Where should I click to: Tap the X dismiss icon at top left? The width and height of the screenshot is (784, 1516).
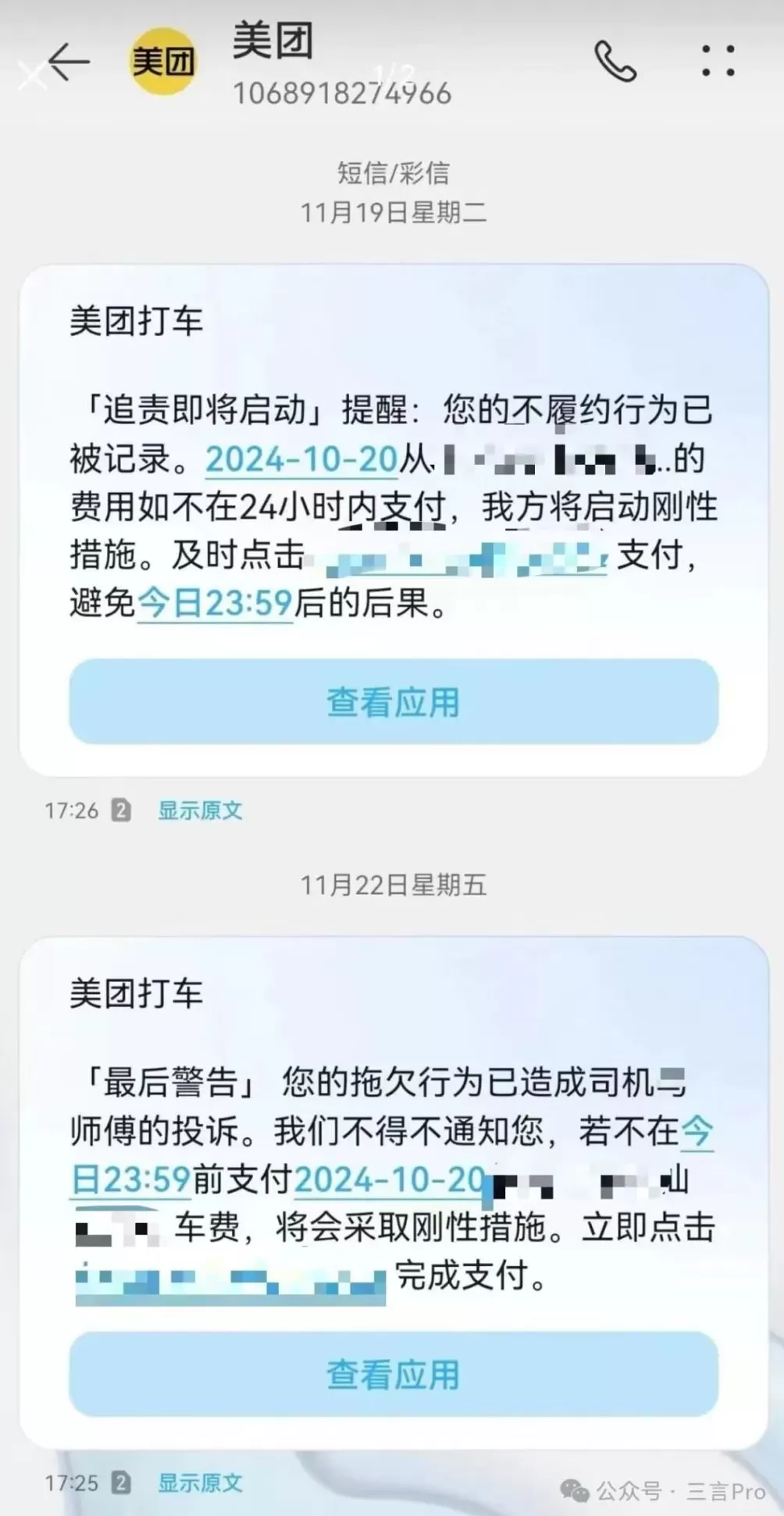(33, 78)
